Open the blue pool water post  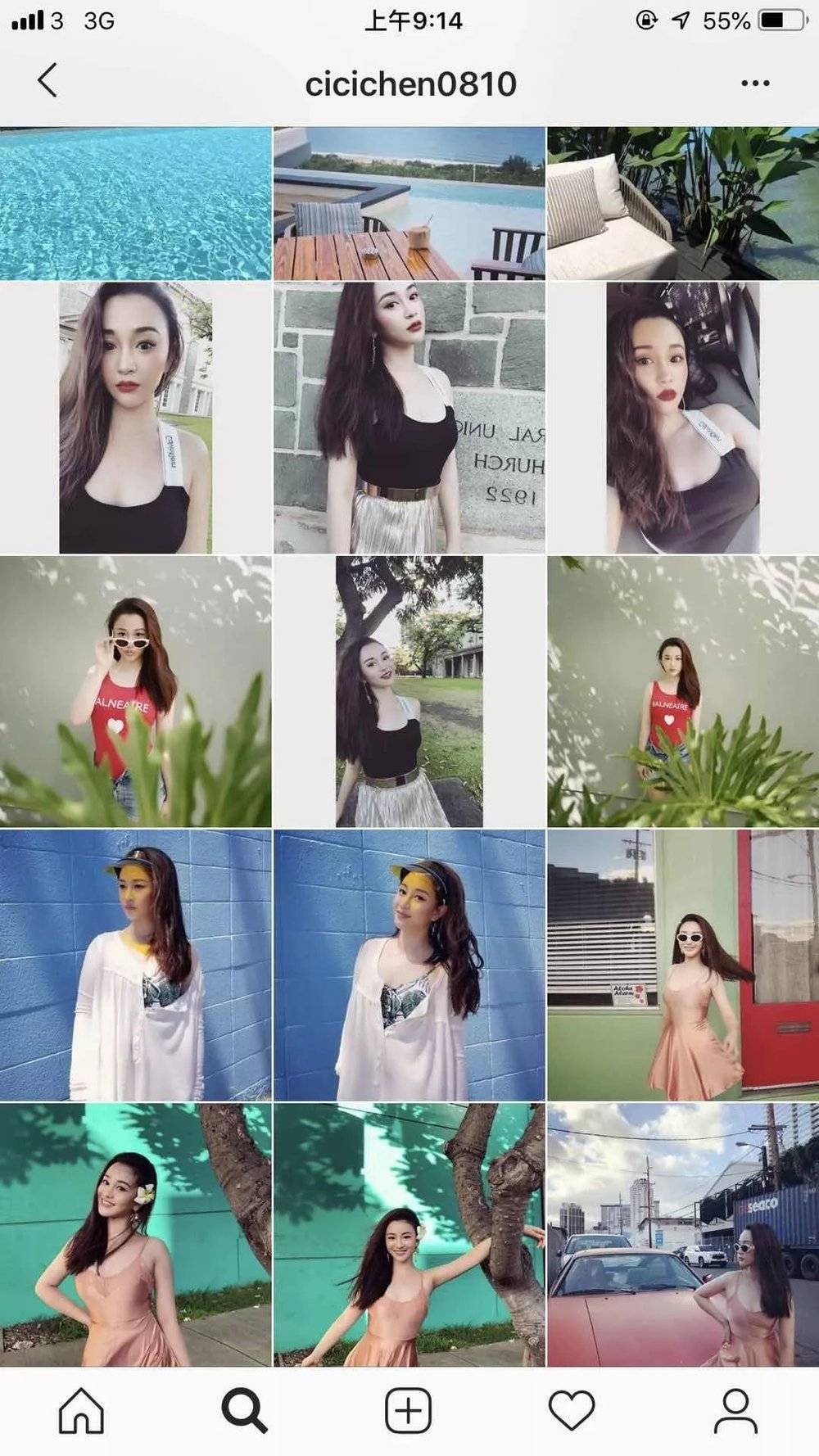[135, 203]
